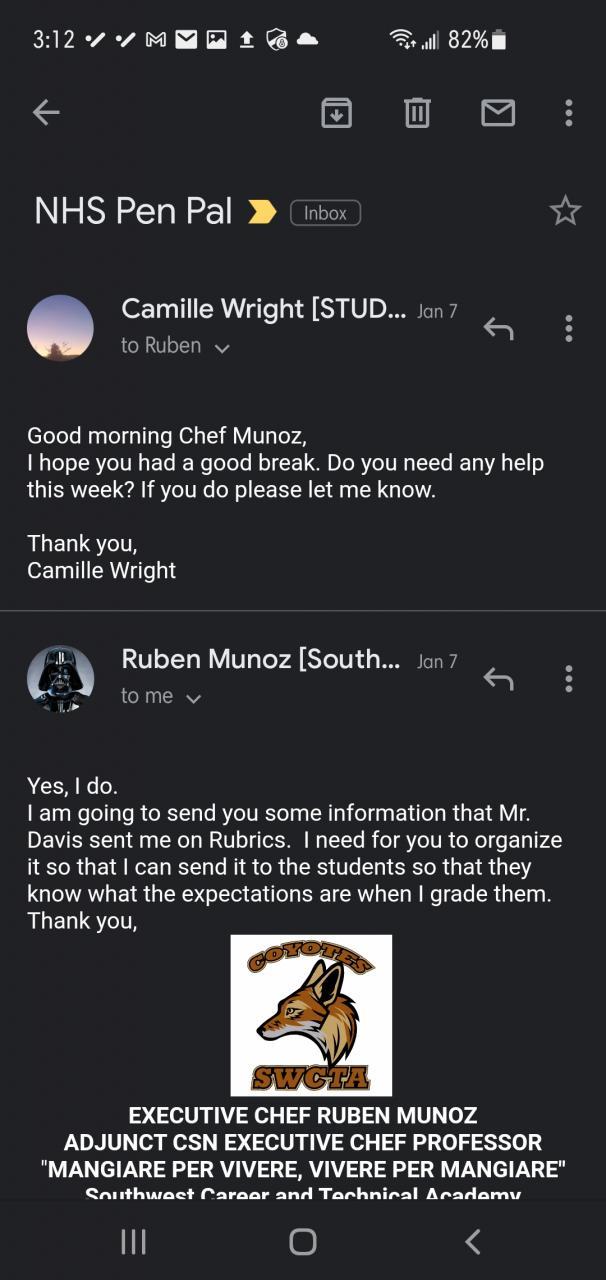
Task: Star the NHS Pen Pal conversation
Action: point(565,211)
